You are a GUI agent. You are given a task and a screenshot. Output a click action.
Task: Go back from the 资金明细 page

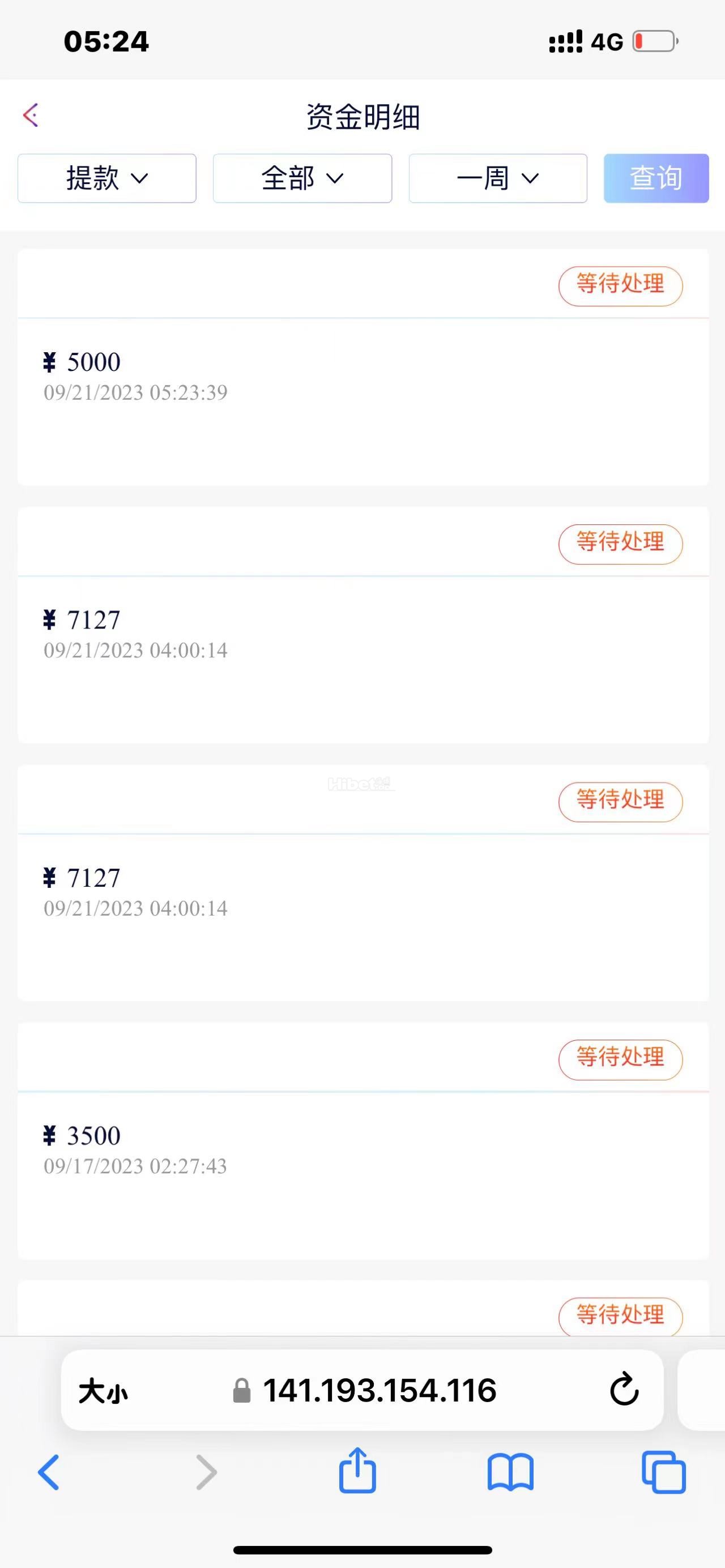31,115
